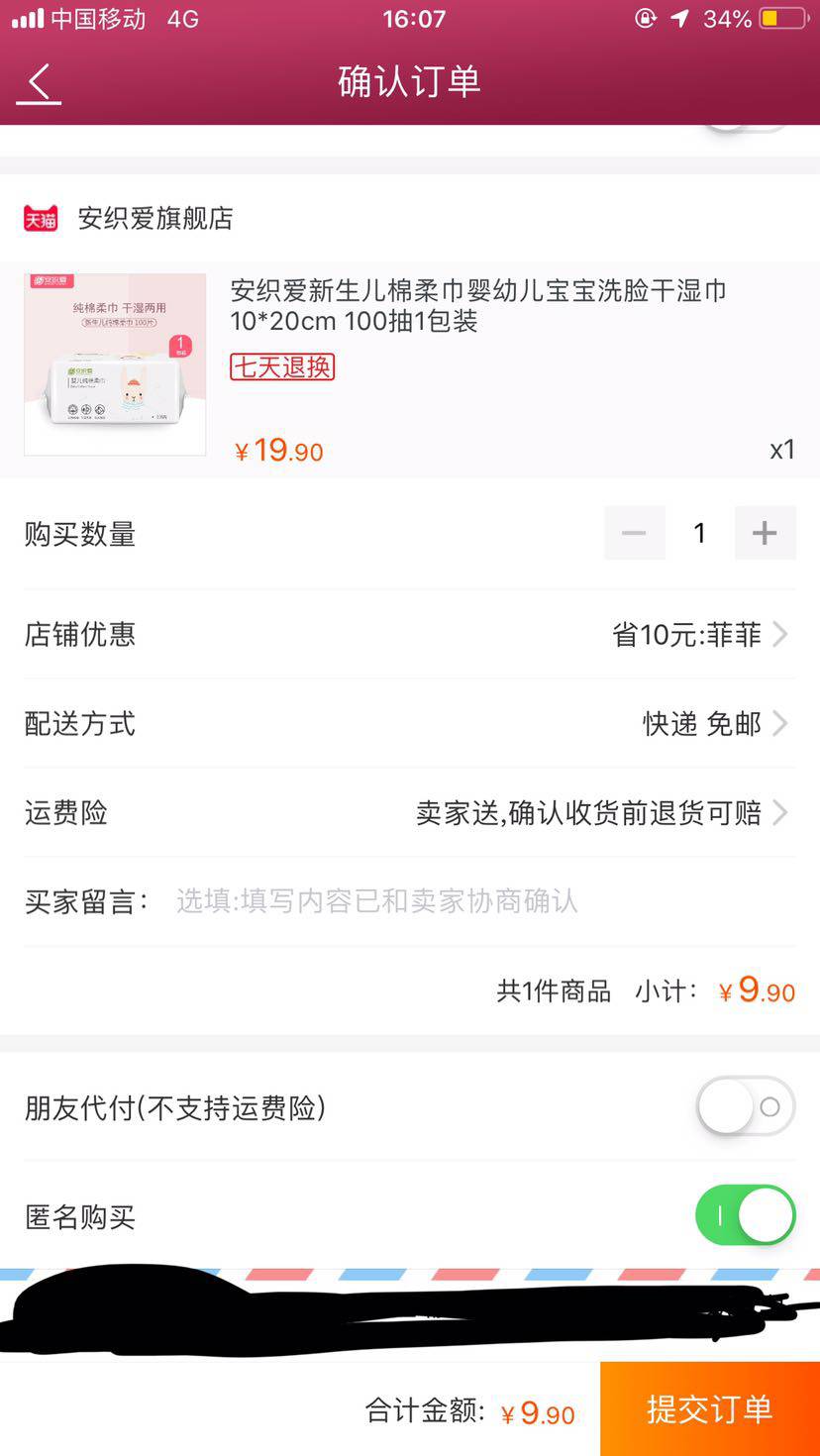Click the orientation lock icon in status bar
820x1456 pixels.
click(645, 17)
